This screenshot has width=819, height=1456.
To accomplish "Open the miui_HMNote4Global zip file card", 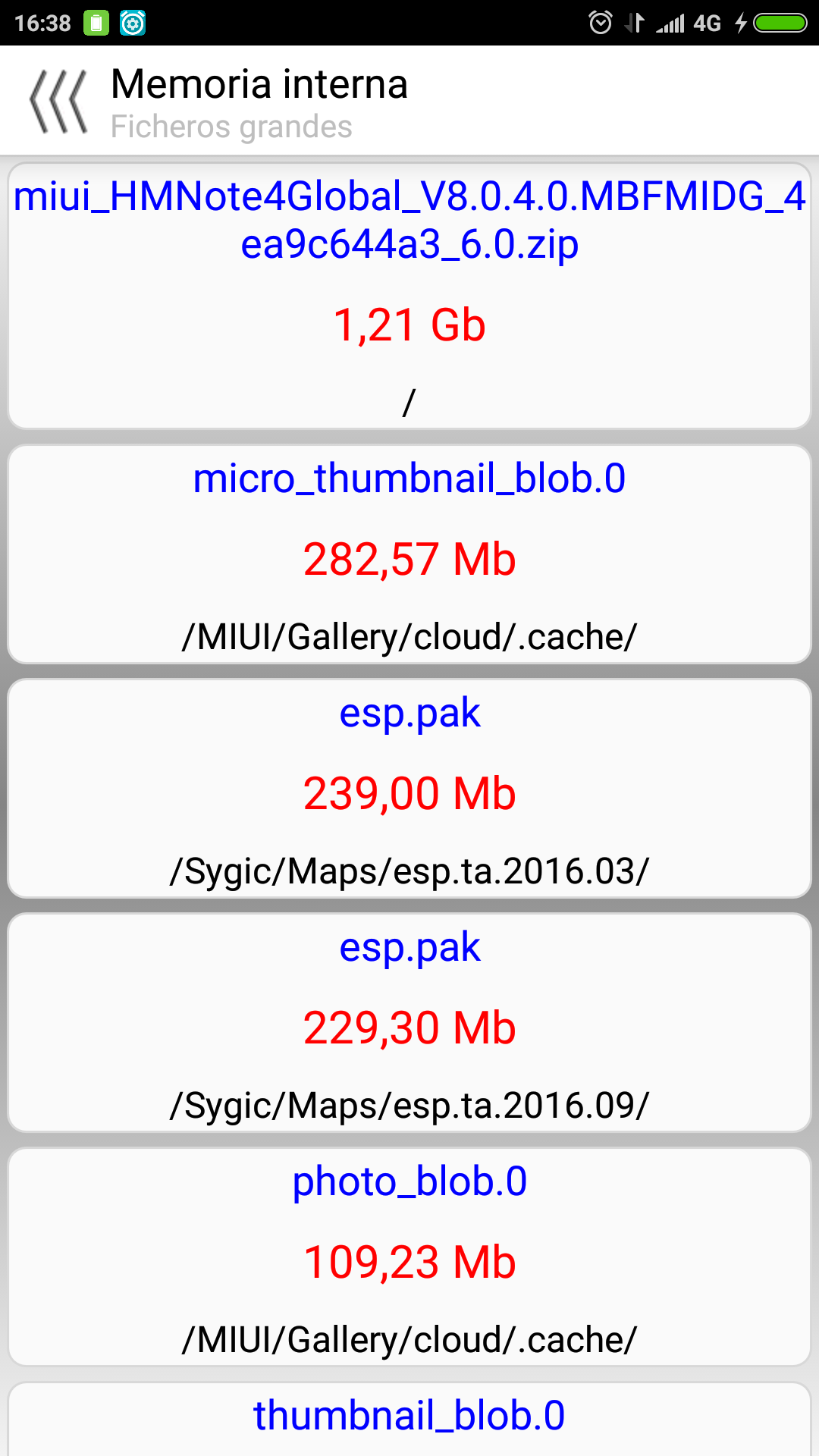I will point(409,296).
